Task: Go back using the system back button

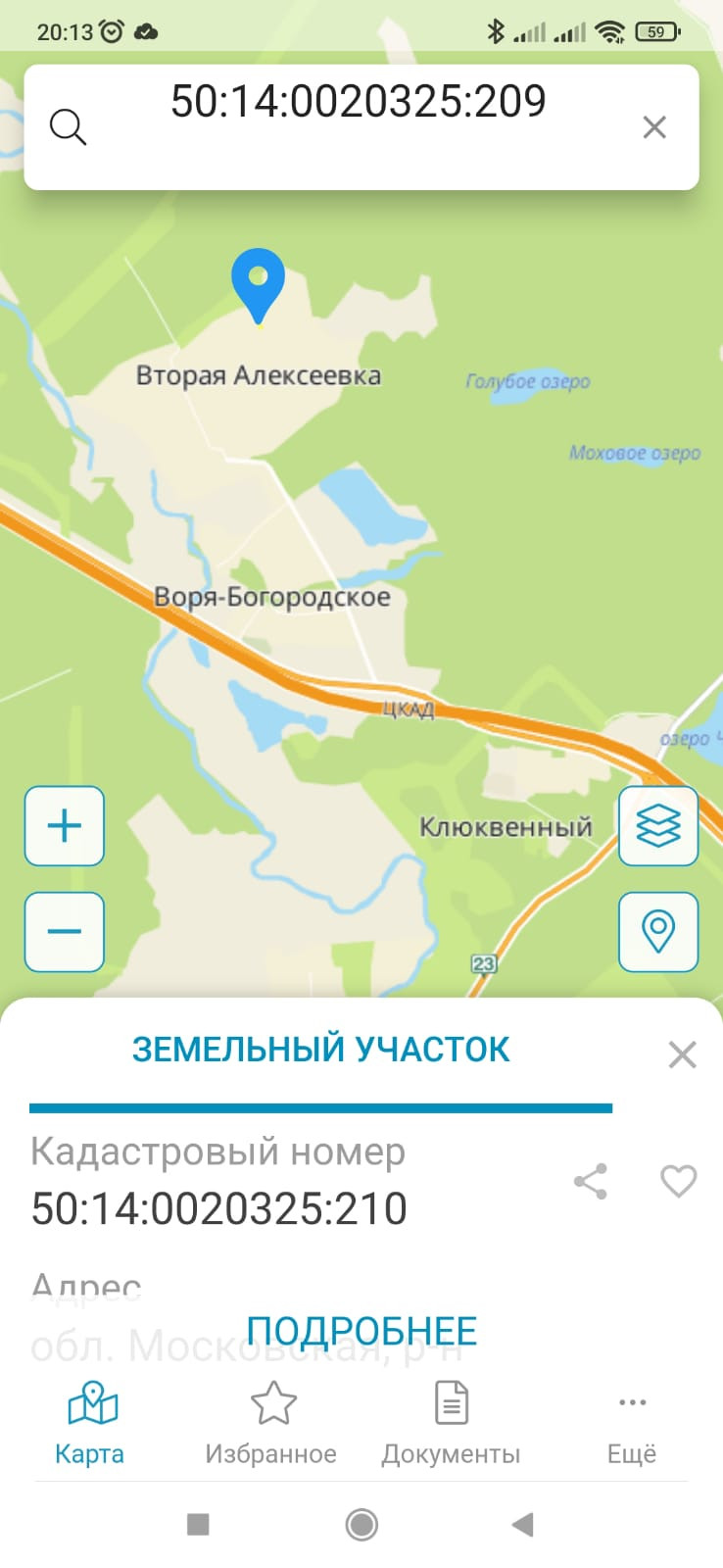Action: pyautogui.click(x=523, y=1525)
